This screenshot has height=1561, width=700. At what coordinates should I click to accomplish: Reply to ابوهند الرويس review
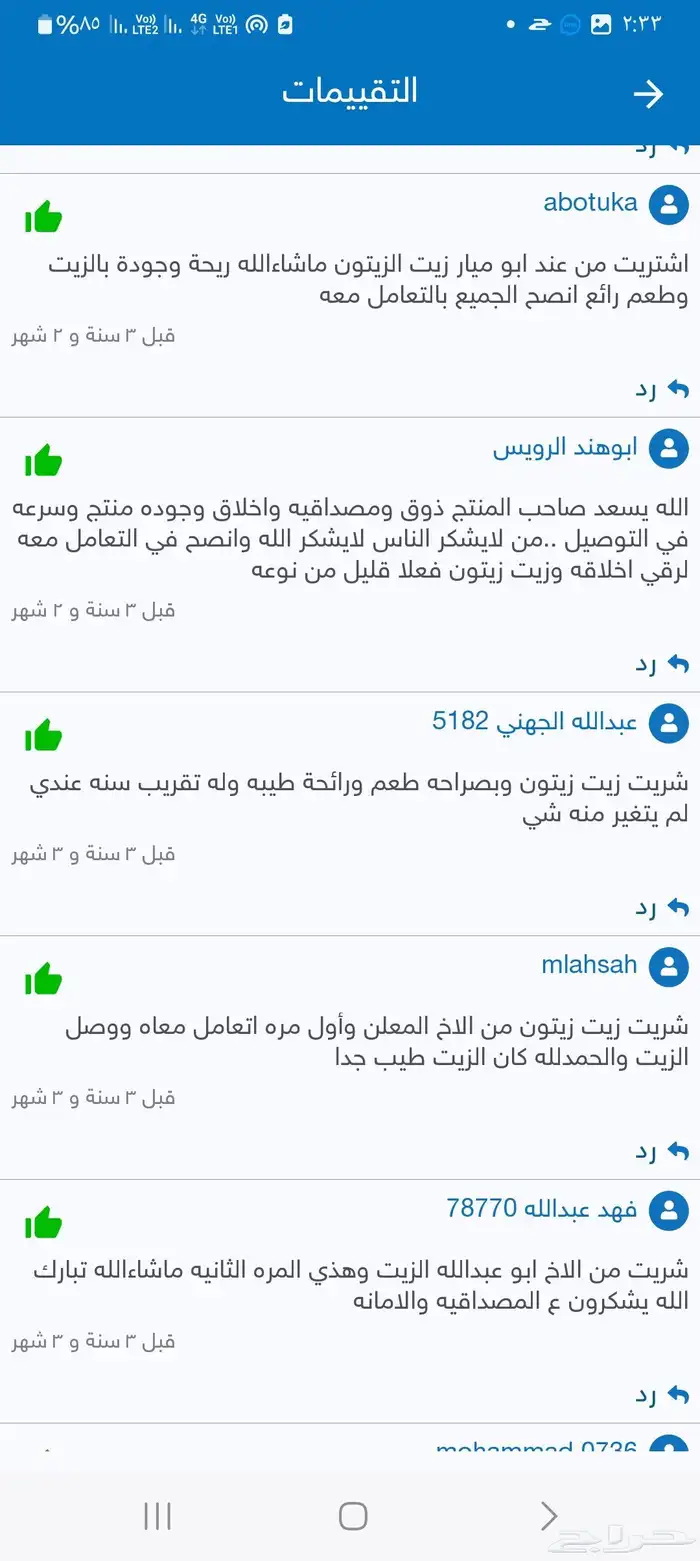click(662, 663)
